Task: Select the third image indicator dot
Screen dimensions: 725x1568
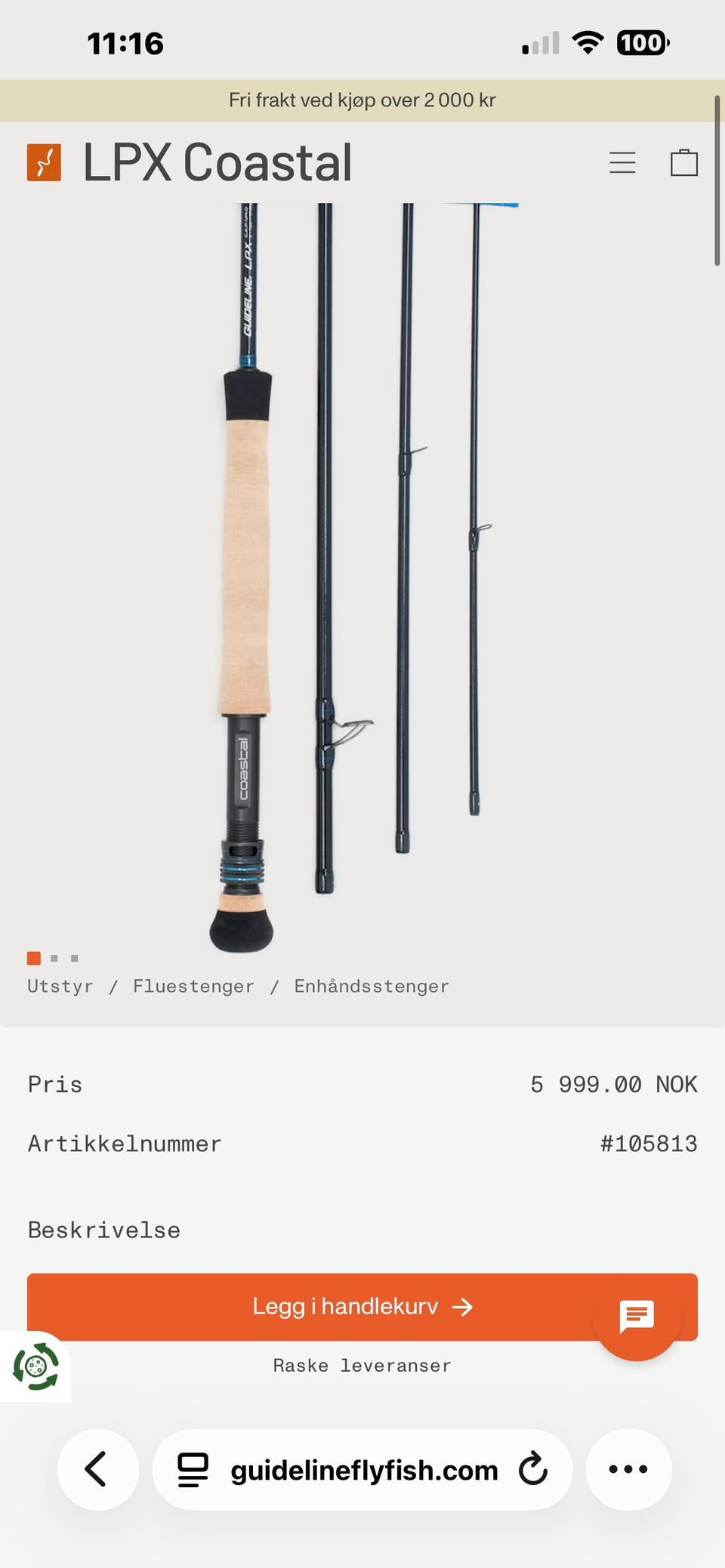Action: coord(75,958)
